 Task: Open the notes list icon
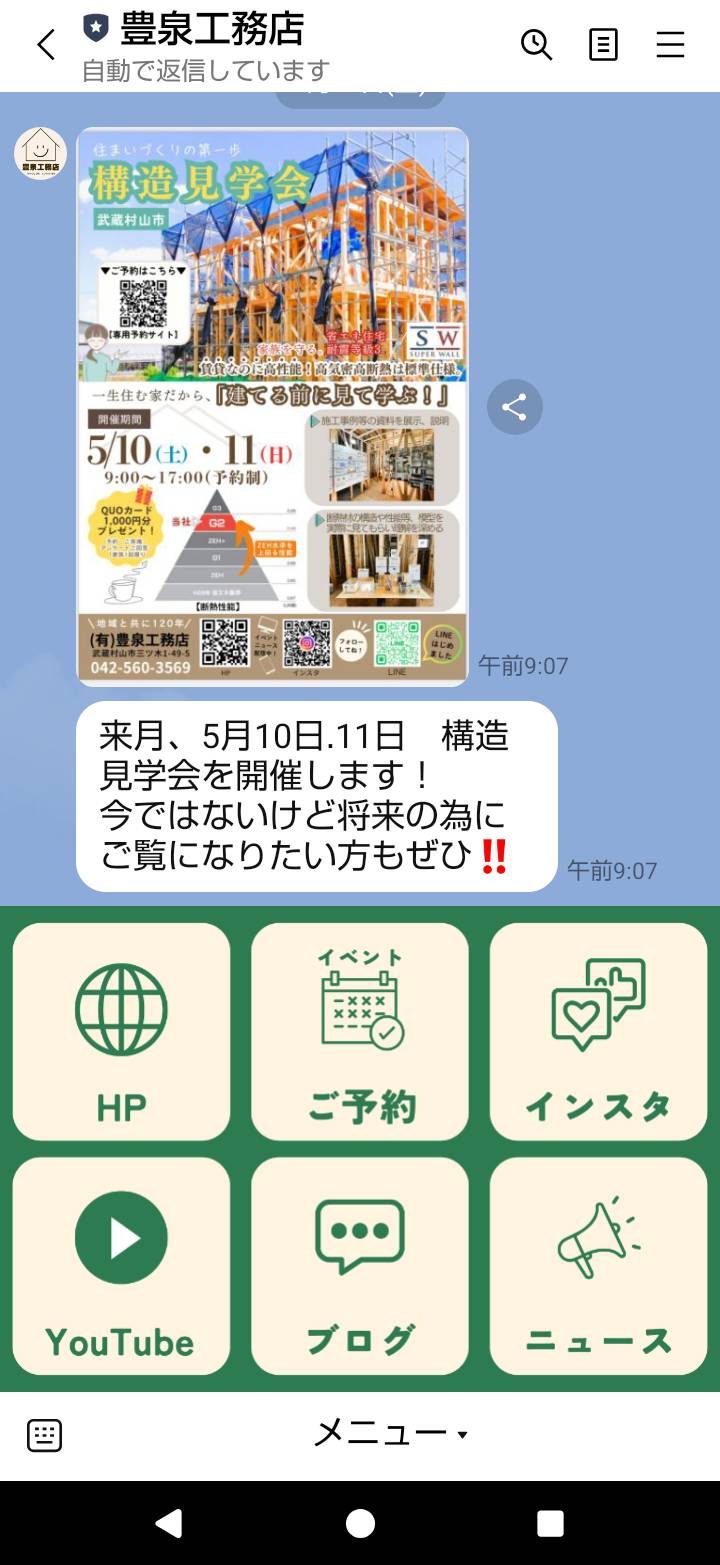603,45
